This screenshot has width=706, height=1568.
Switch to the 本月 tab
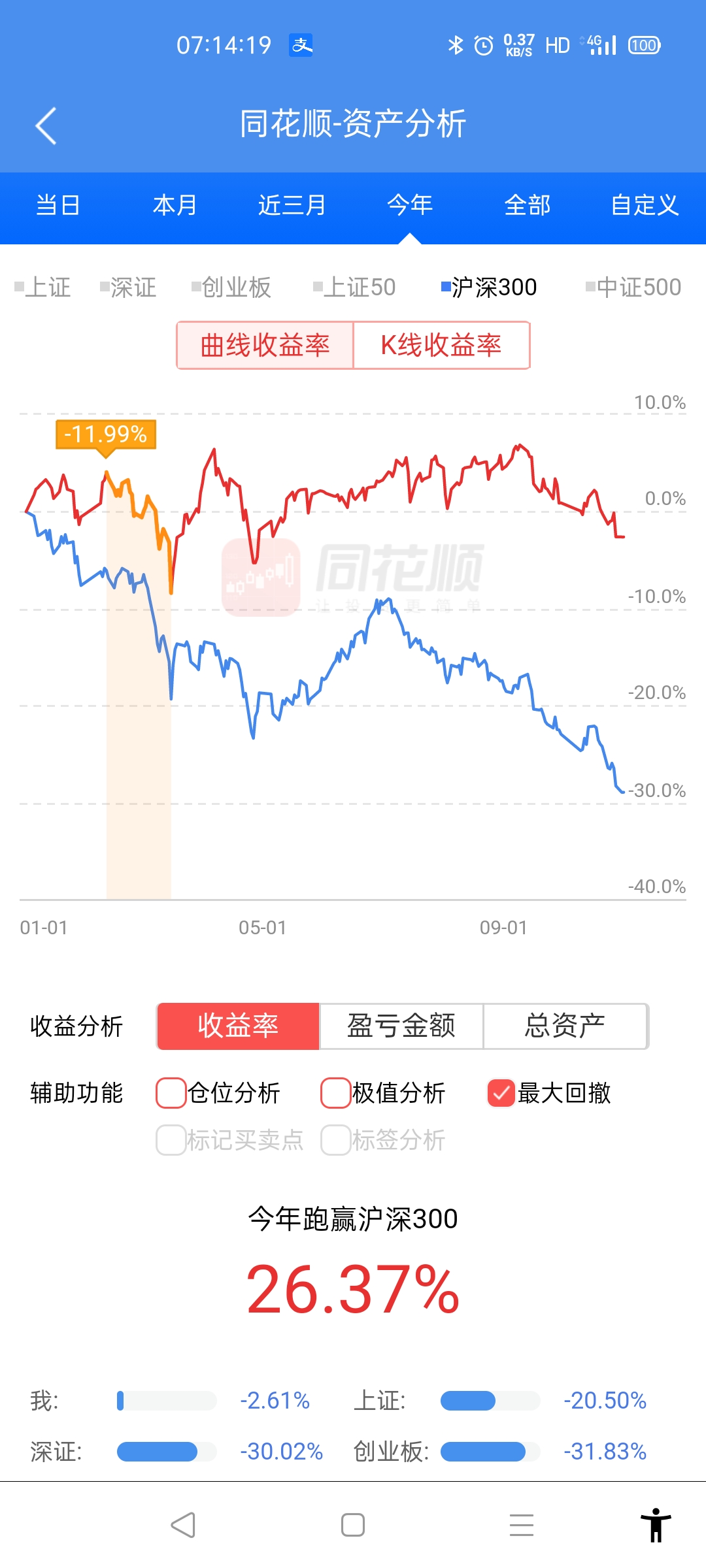tap(175, 205)
